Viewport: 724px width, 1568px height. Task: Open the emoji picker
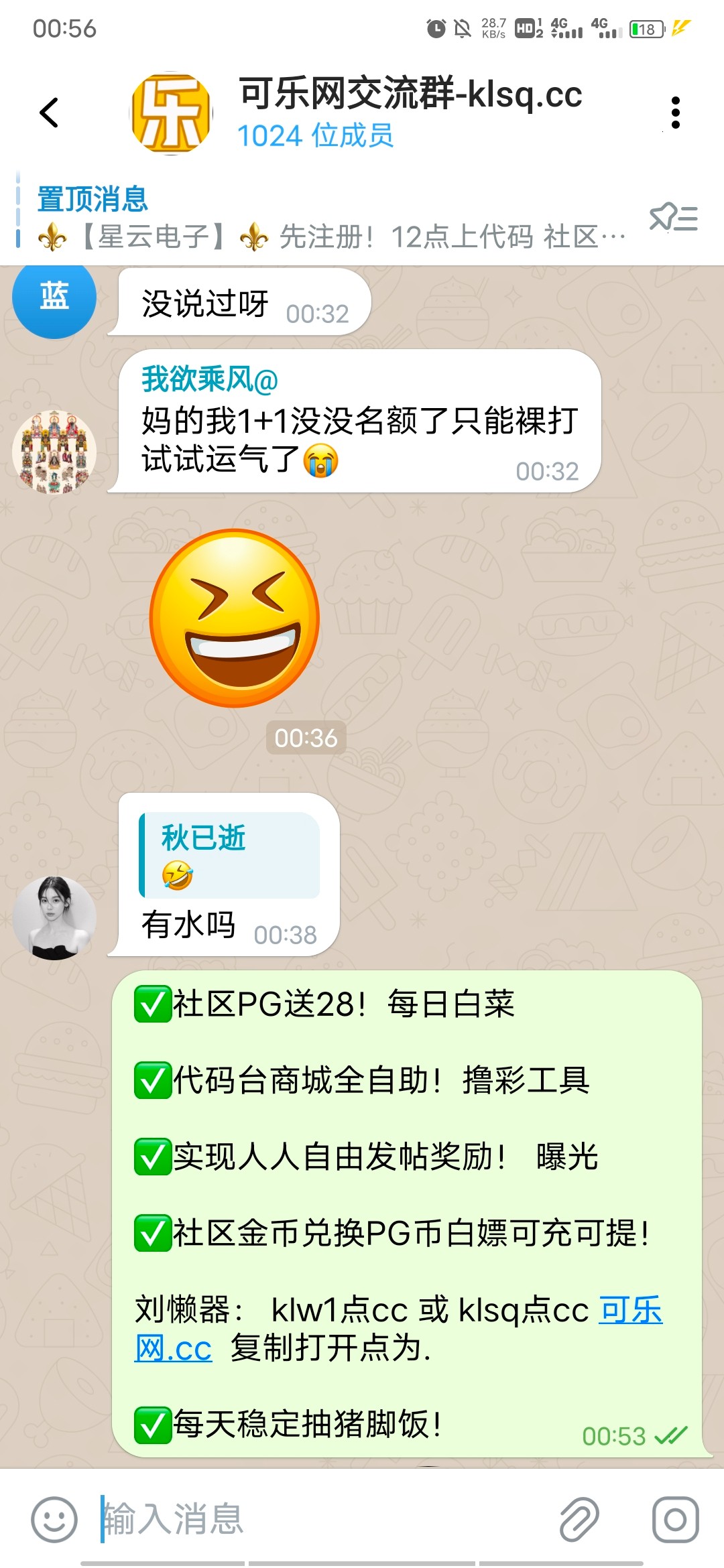click(x=54, y=1519)
